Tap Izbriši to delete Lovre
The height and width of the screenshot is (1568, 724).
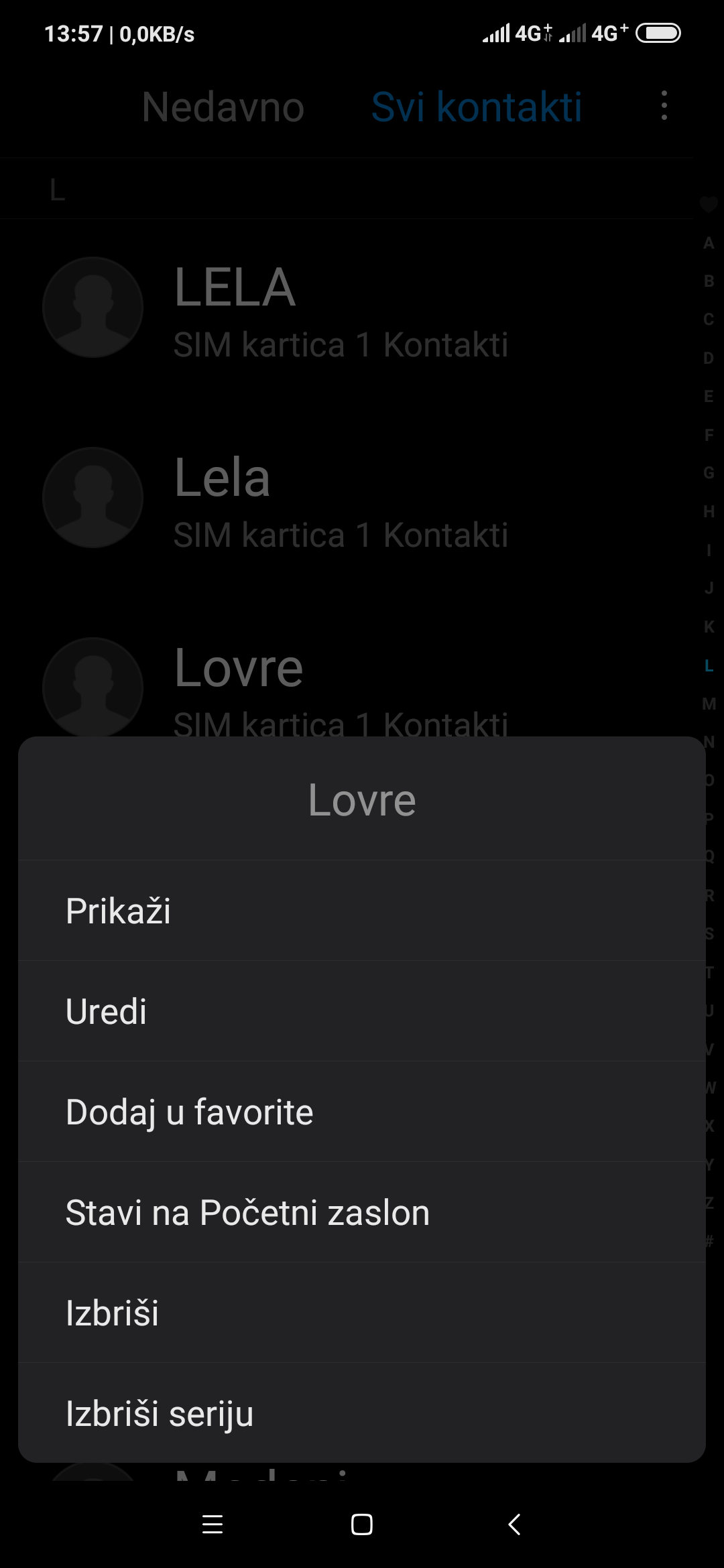(x=362, y=1313)
